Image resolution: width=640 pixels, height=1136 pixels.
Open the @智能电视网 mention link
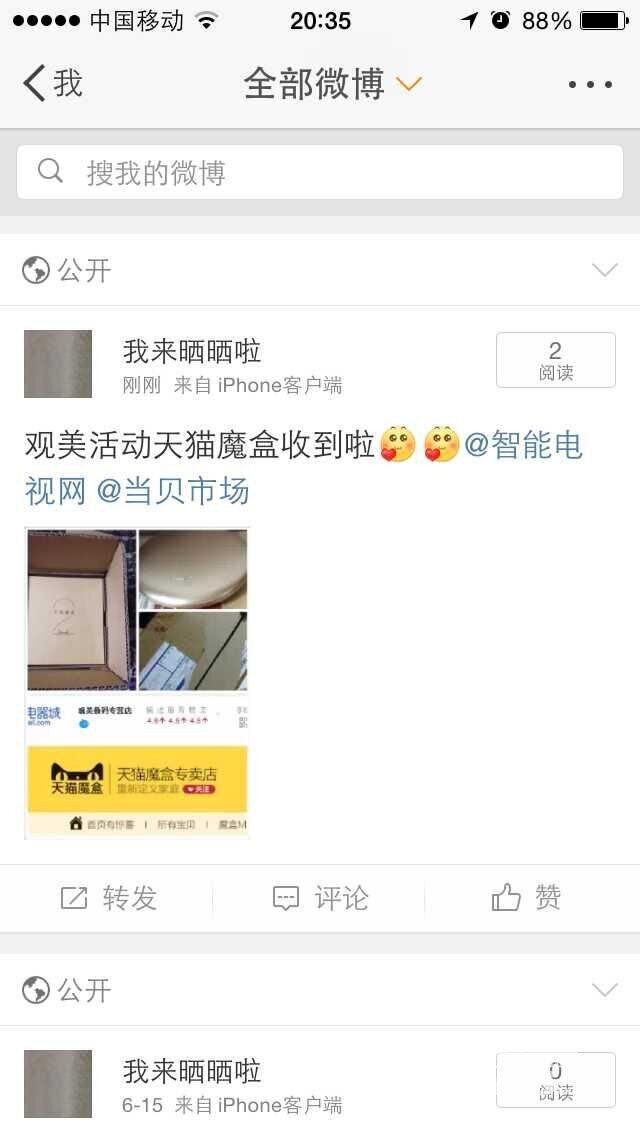tap(524, 445)
